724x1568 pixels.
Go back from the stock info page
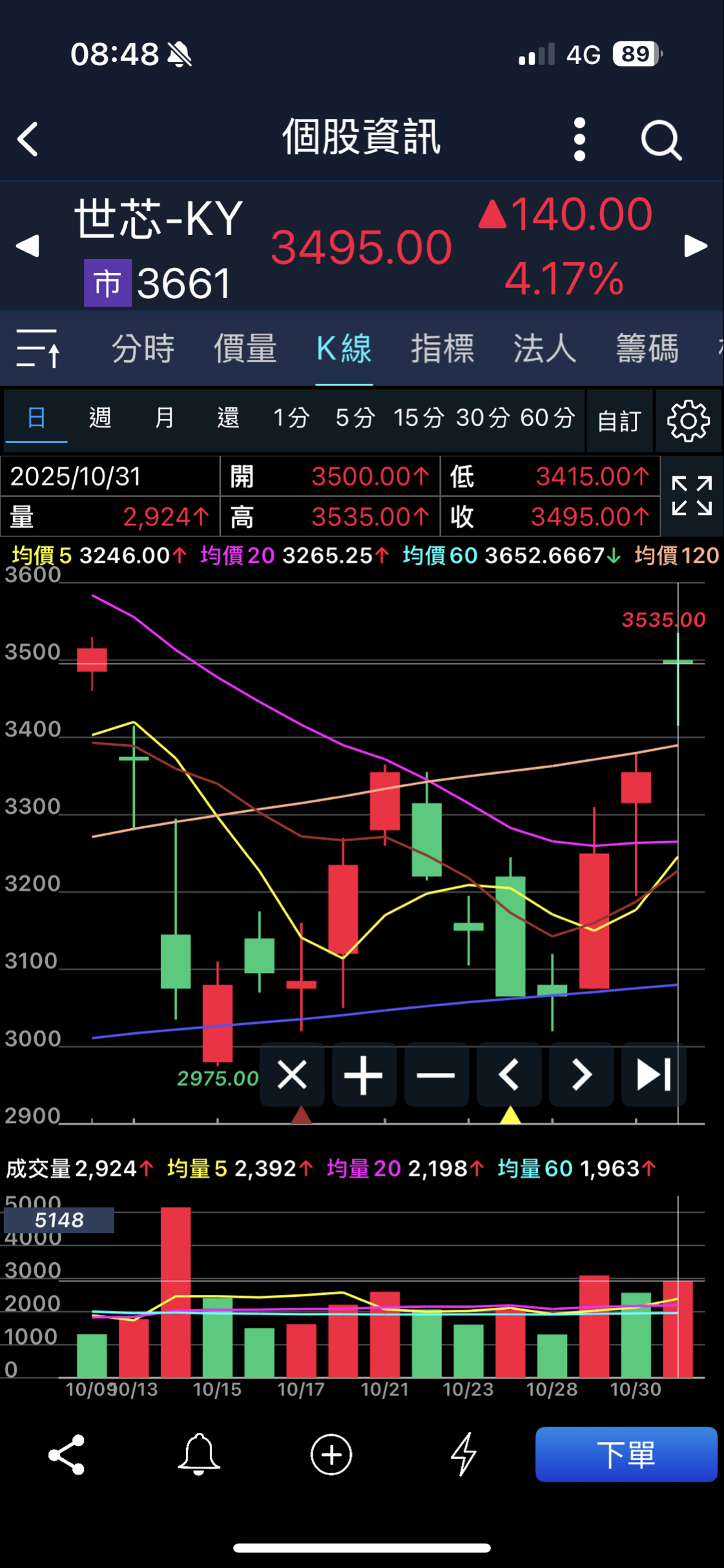pos(28,139)
